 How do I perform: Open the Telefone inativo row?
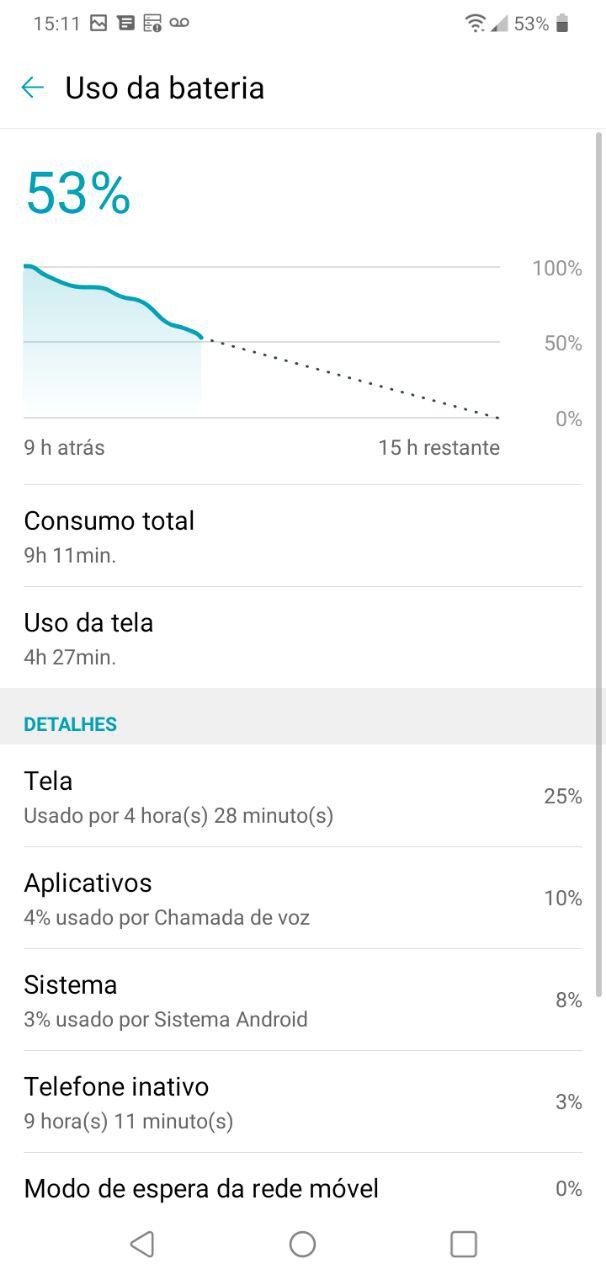300,1103
